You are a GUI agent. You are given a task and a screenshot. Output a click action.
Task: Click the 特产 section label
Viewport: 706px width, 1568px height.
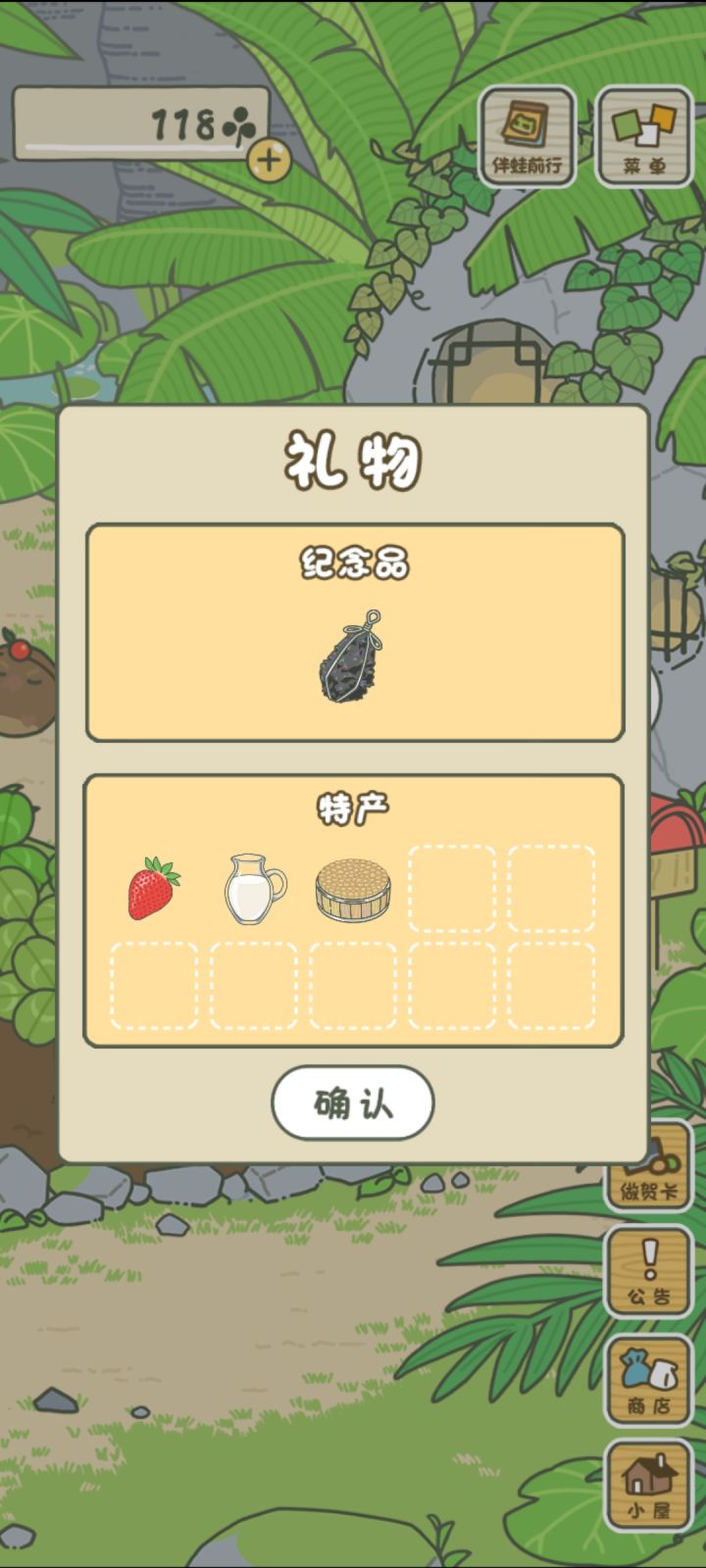(353, 808)
